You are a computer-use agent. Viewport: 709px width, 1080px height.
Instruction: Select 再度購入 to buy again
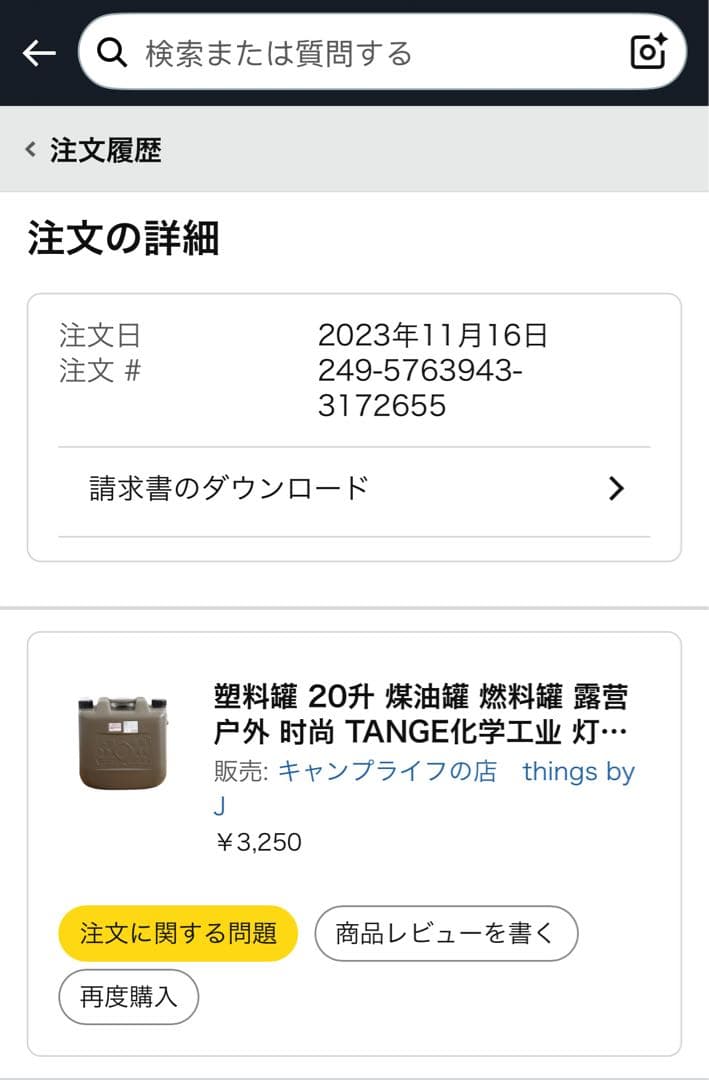(128, 997)
